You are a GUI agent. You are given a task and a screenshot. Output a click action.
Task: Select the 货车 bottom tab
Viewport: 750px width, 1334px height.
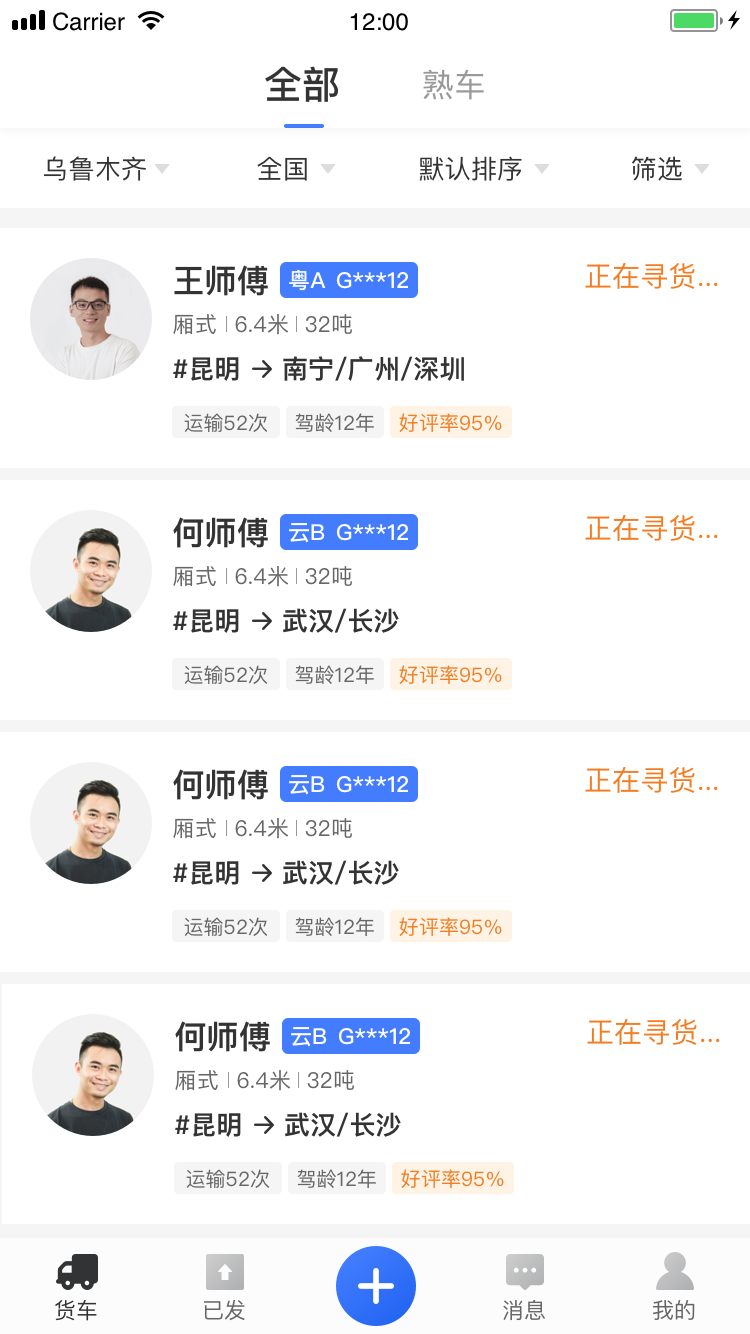coord(76,1288)
